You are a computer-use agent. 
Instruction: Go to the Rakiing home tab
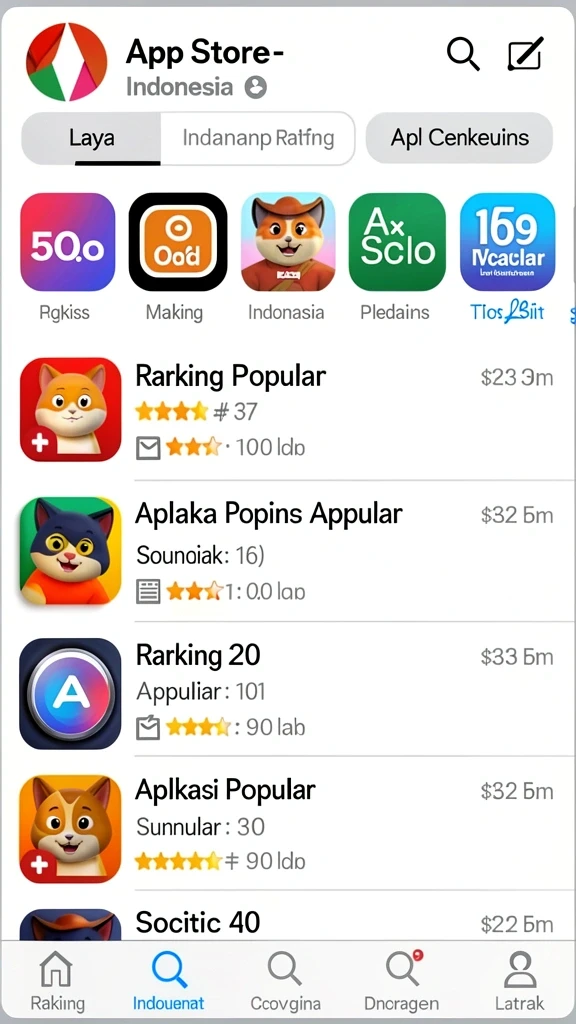coord(57,981)
